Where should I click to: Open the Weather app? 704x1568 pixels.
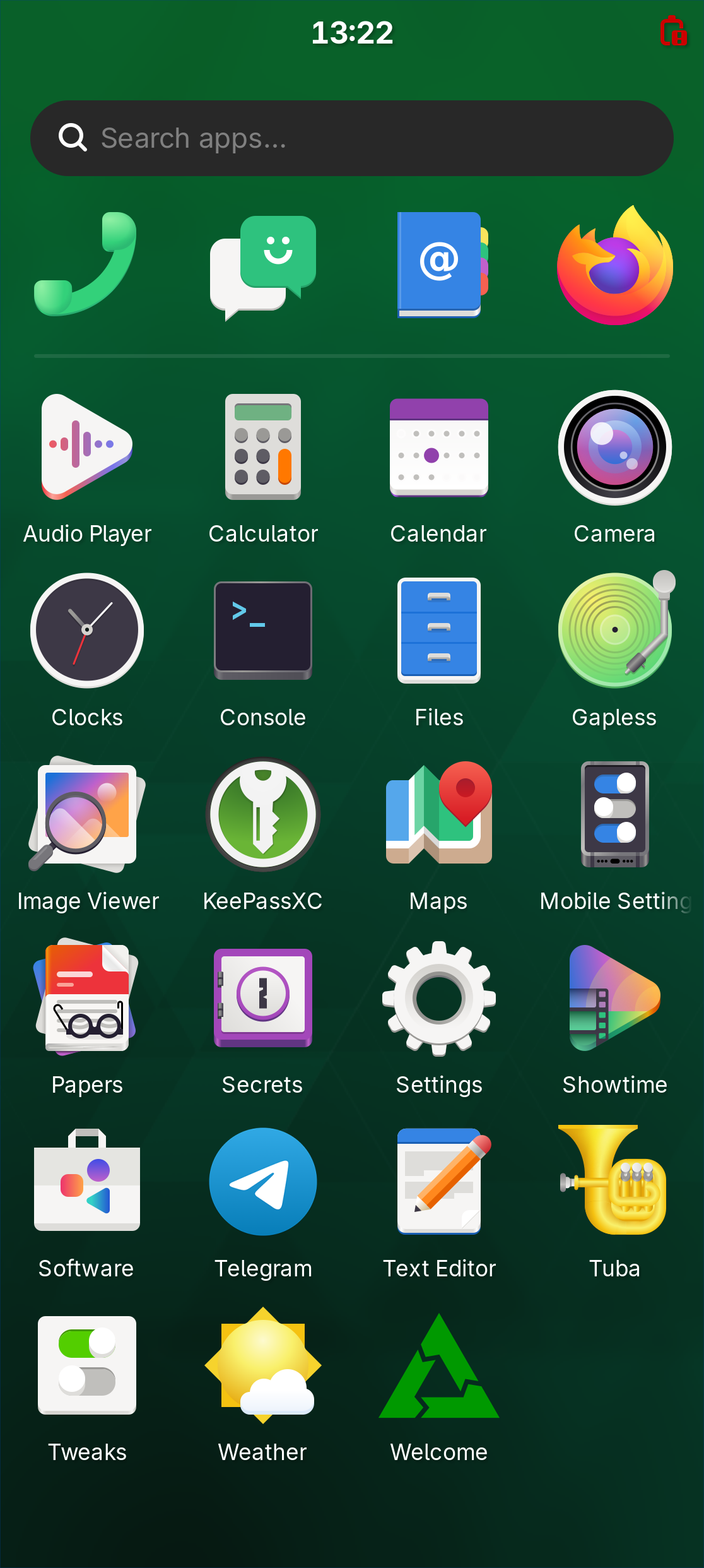pos(263,1365)
